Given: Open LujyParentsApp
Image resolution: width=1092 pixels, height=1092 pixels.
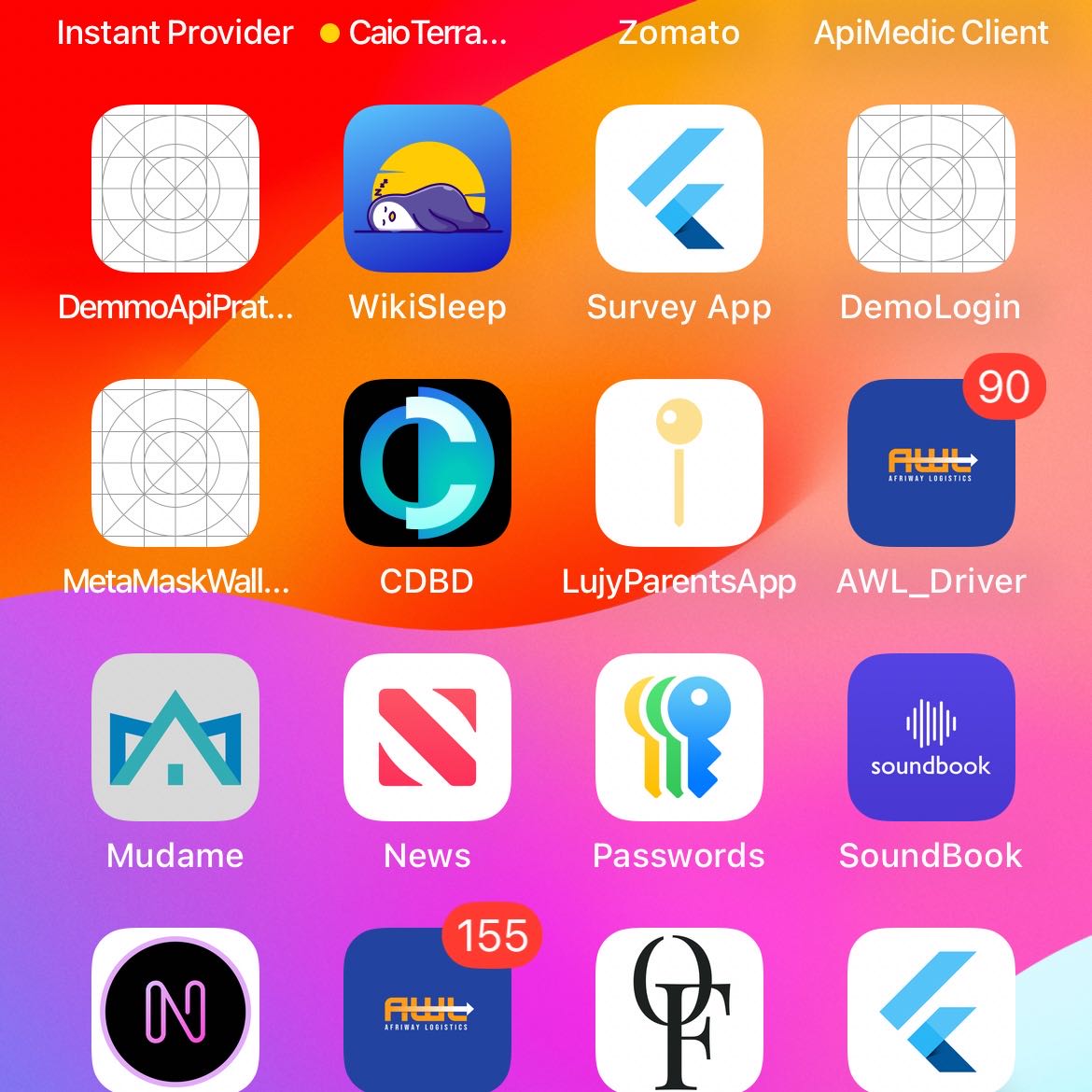Looking at the screenshot, I should click(x=679, y=463).
